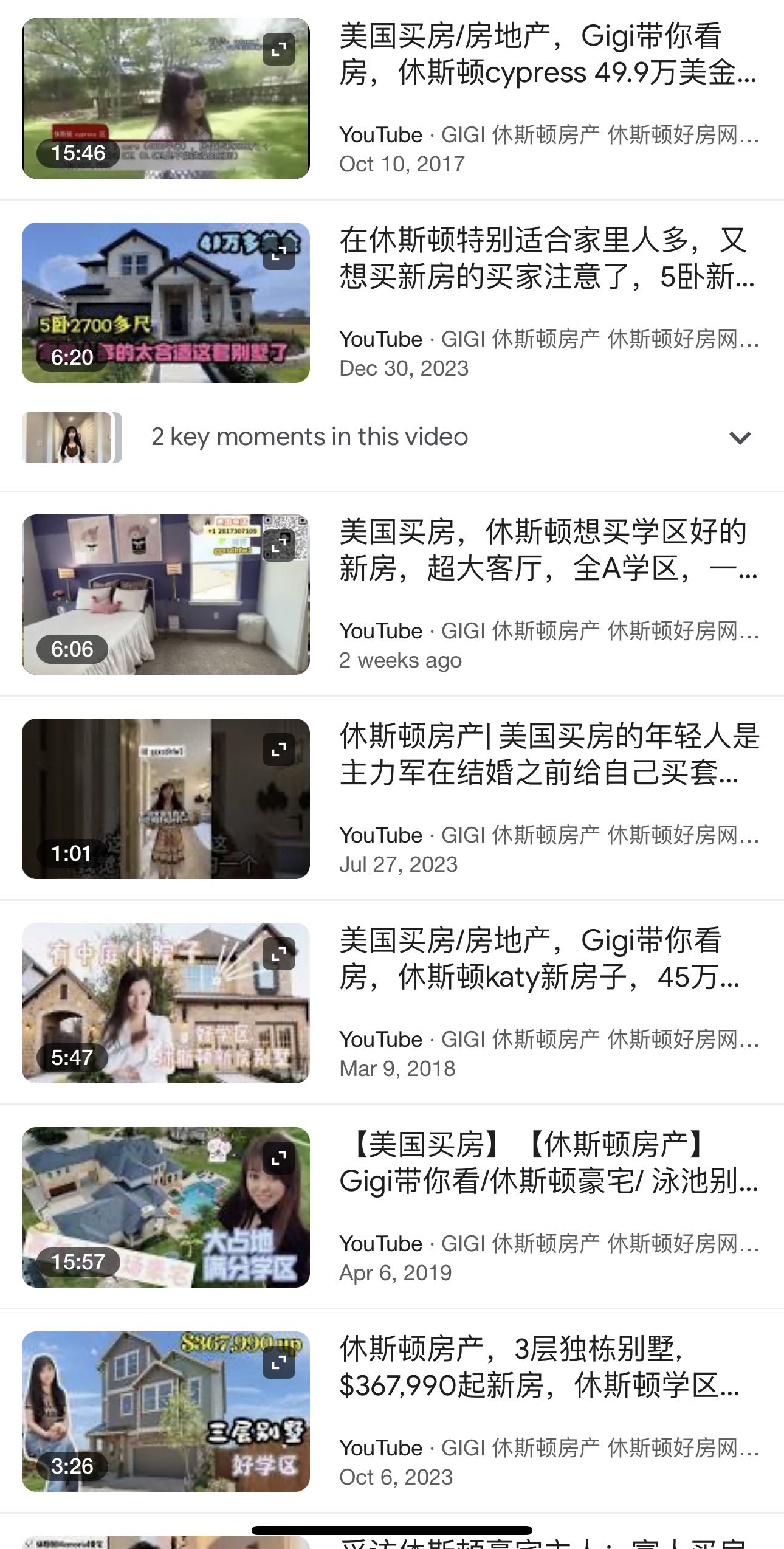The width and height of the screenshot is (784, 1549).
Task: Expand the 15:57 video thumbnail preview
Action: [278, 1159]
